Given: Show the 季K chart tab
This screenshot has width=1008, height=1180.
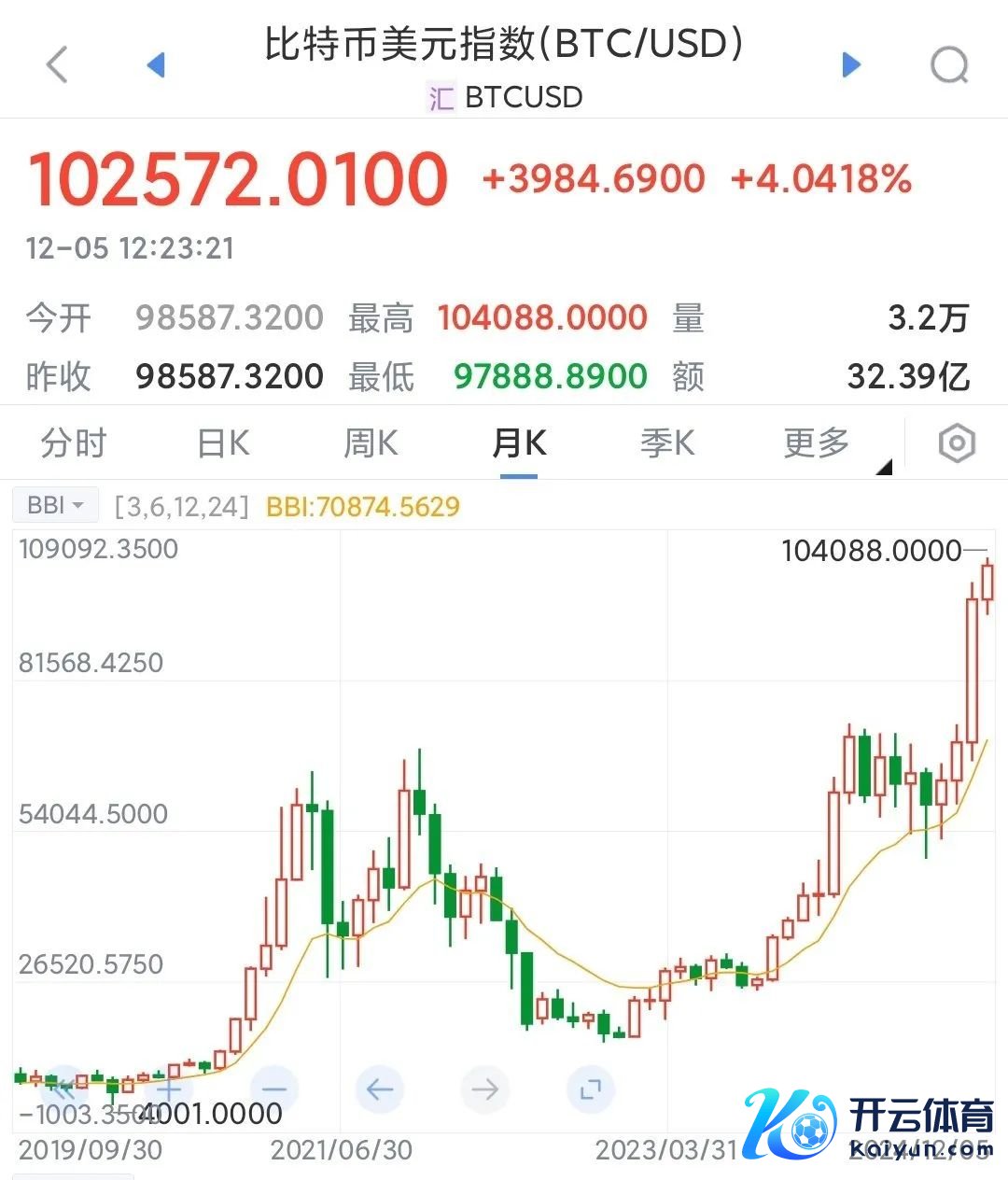Looking at the screenshot, I should point(667,443).
